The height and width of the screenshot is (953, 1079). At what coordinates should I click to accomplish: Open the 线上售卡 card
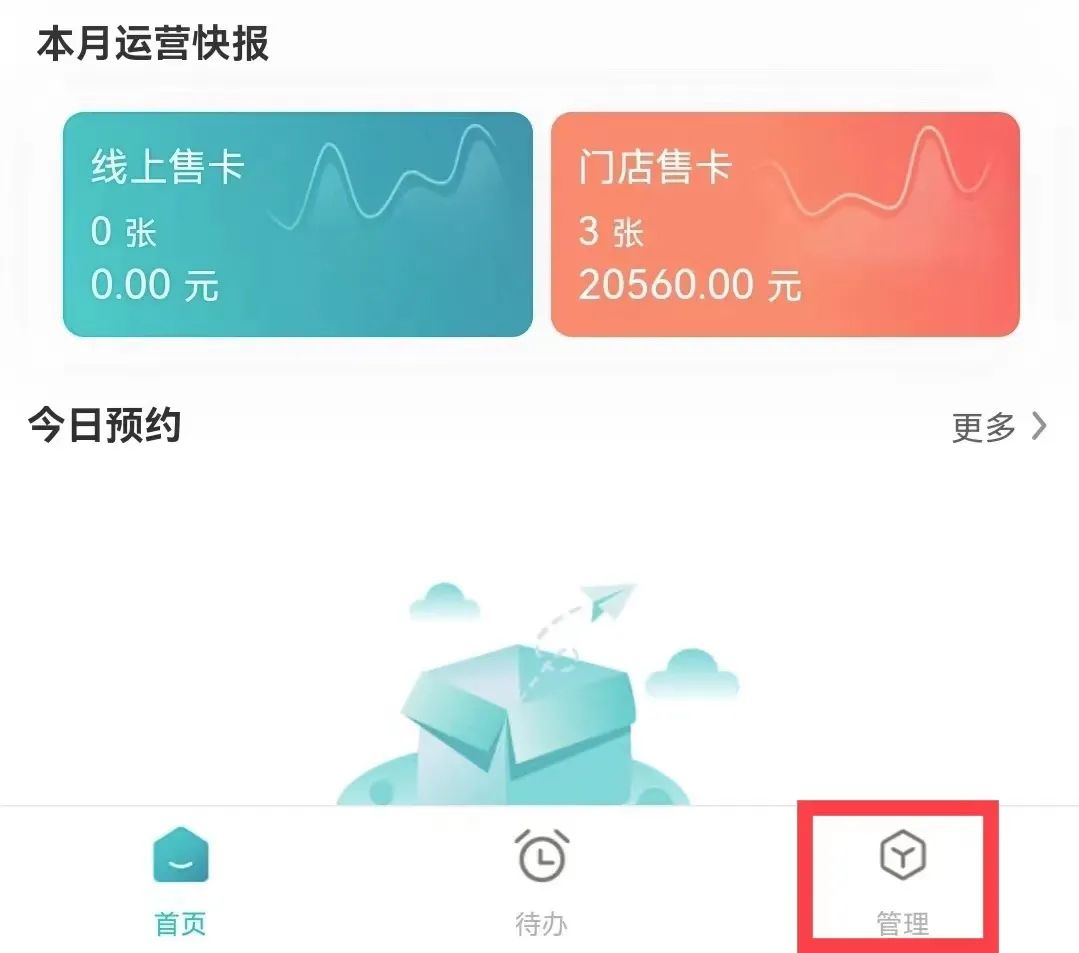pyautogui.click(x=297, y=224)
